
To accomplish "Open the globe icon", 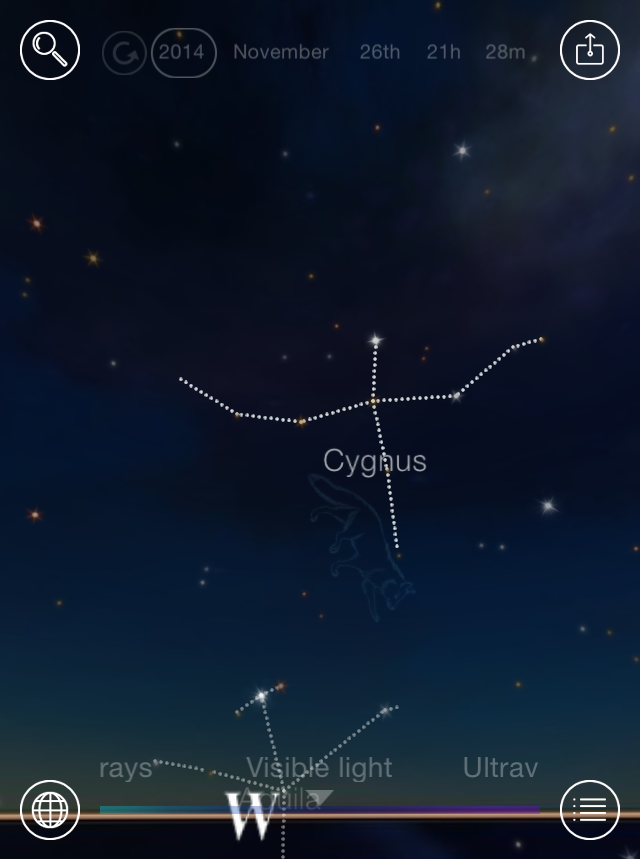I will point(50,809).
